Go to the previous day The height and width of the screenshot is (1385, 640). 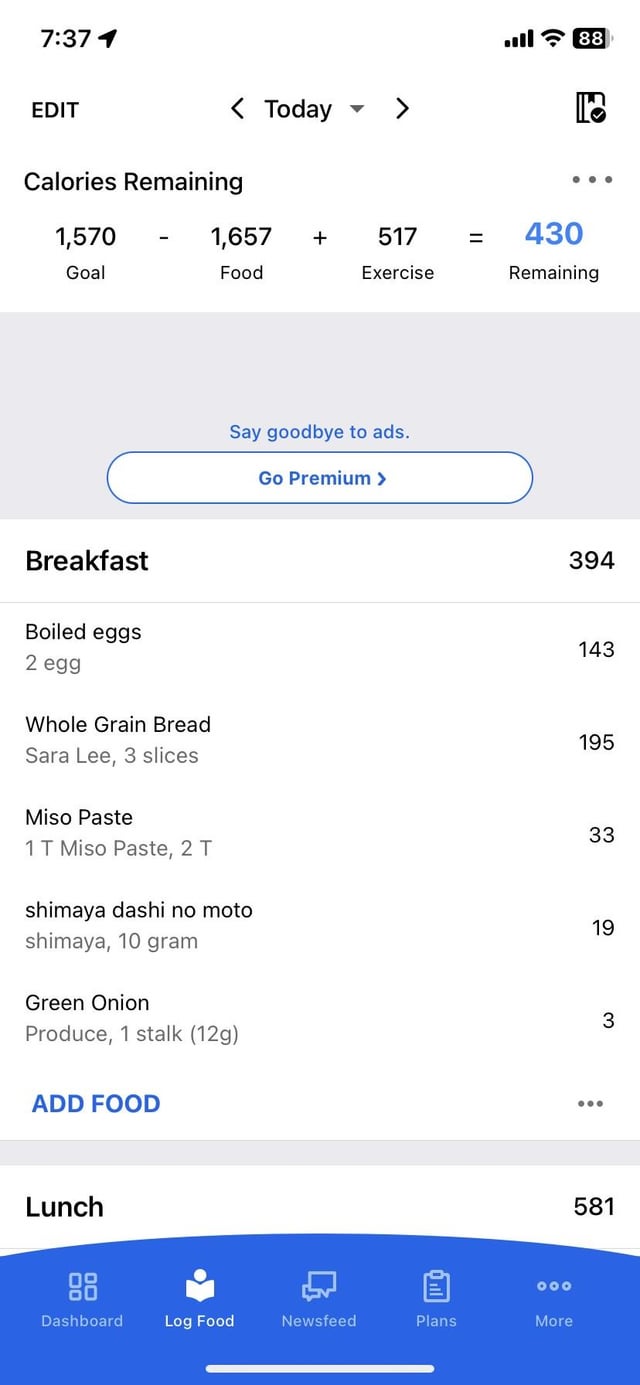(x=237, y=109)
